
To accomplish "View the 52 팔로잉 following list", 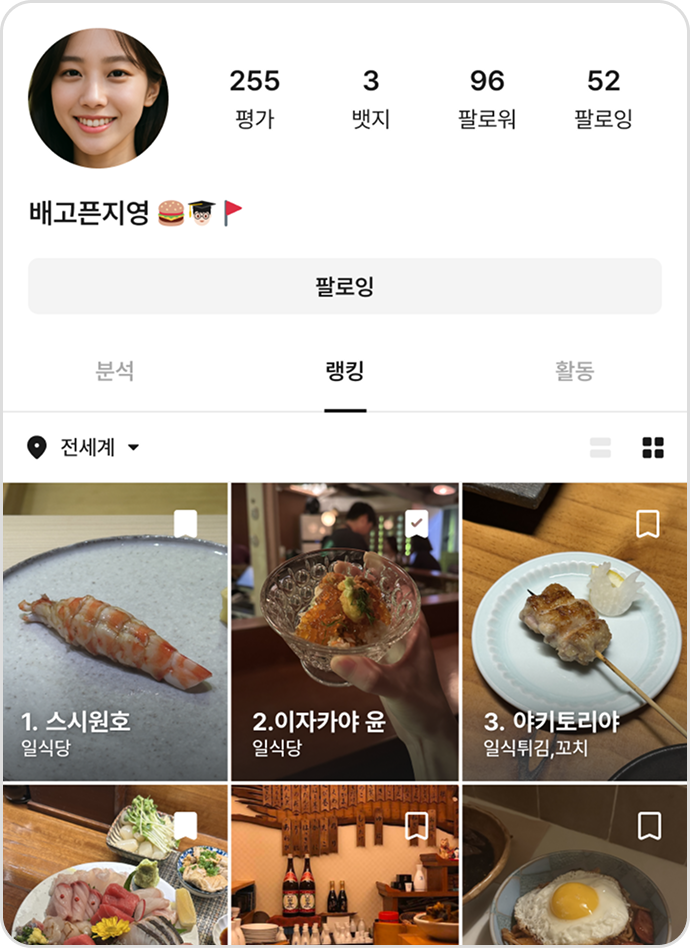I will point(604,98).
